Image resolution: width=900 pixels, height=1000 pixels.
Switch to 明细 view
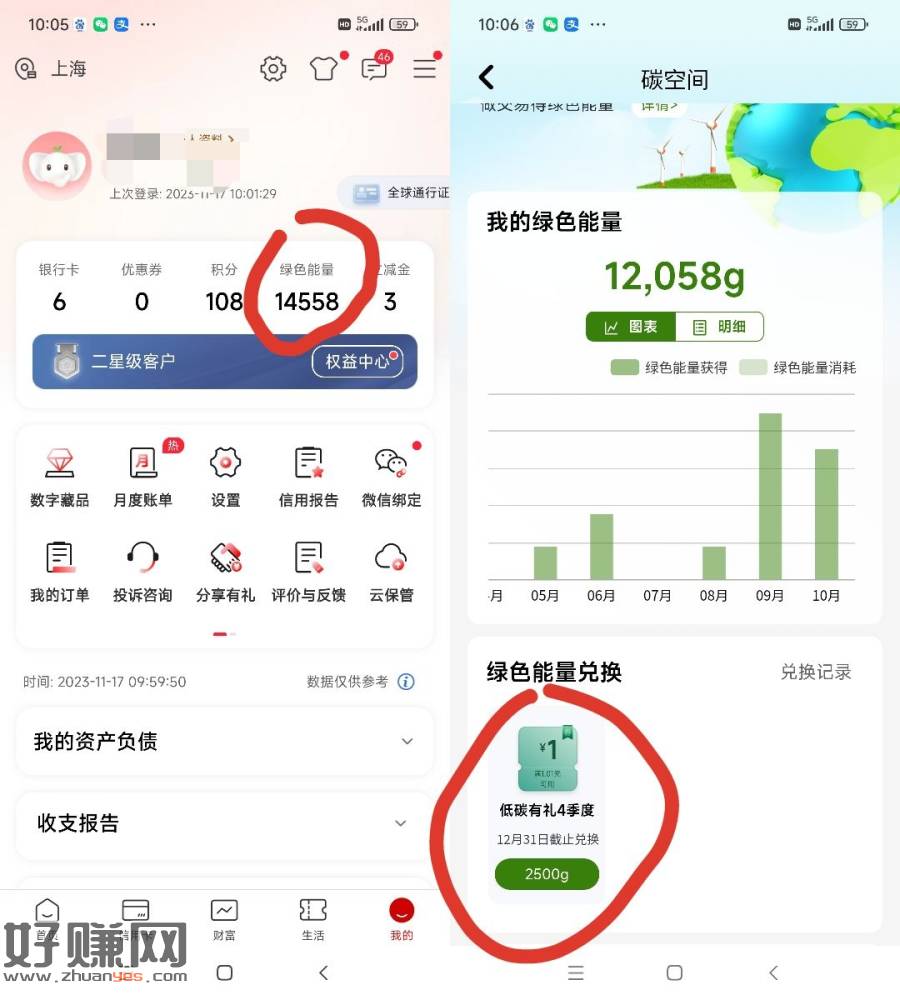tap(719, 327)
